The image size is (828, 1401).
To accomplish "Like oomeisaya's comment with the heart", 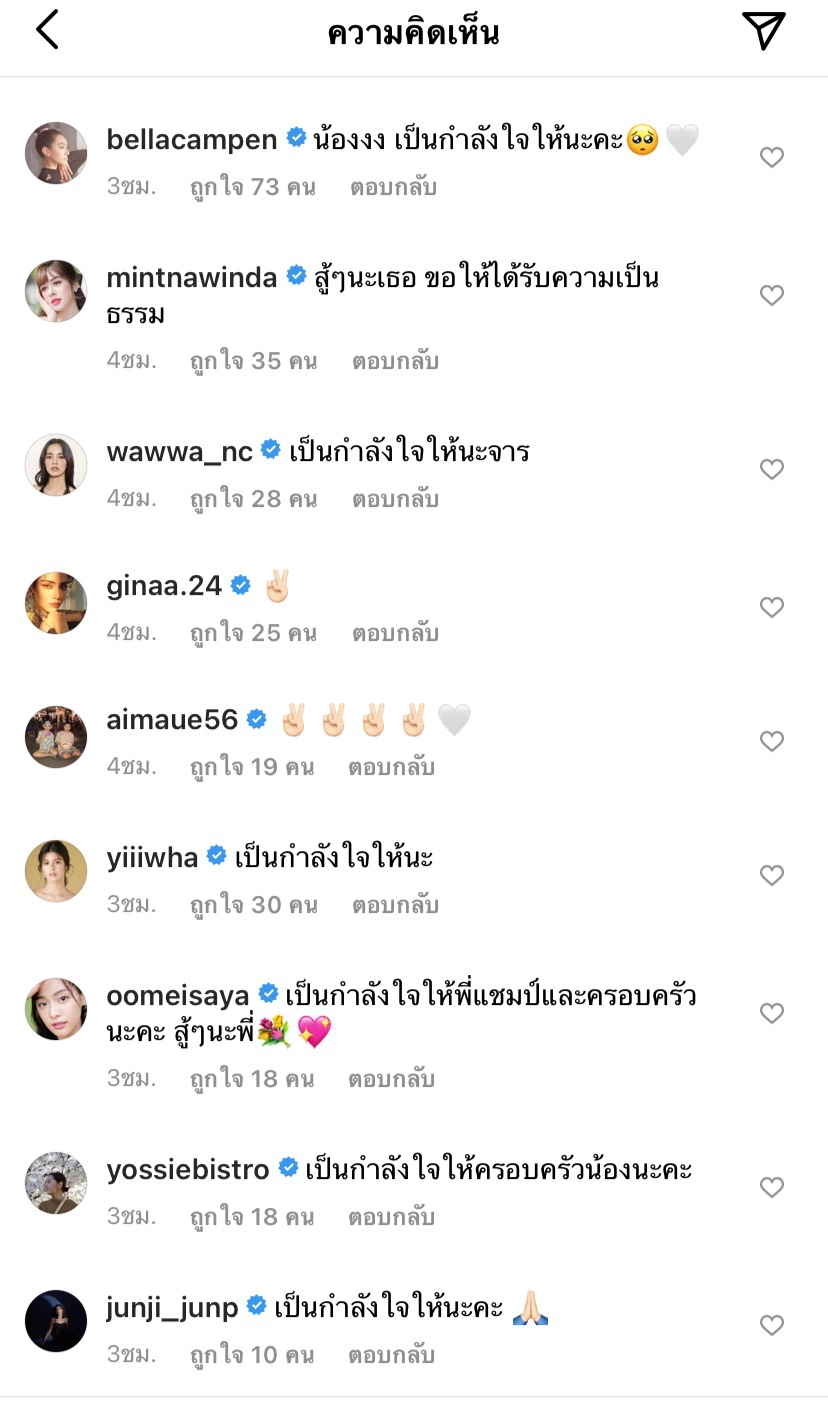I will click(772, 1013).
